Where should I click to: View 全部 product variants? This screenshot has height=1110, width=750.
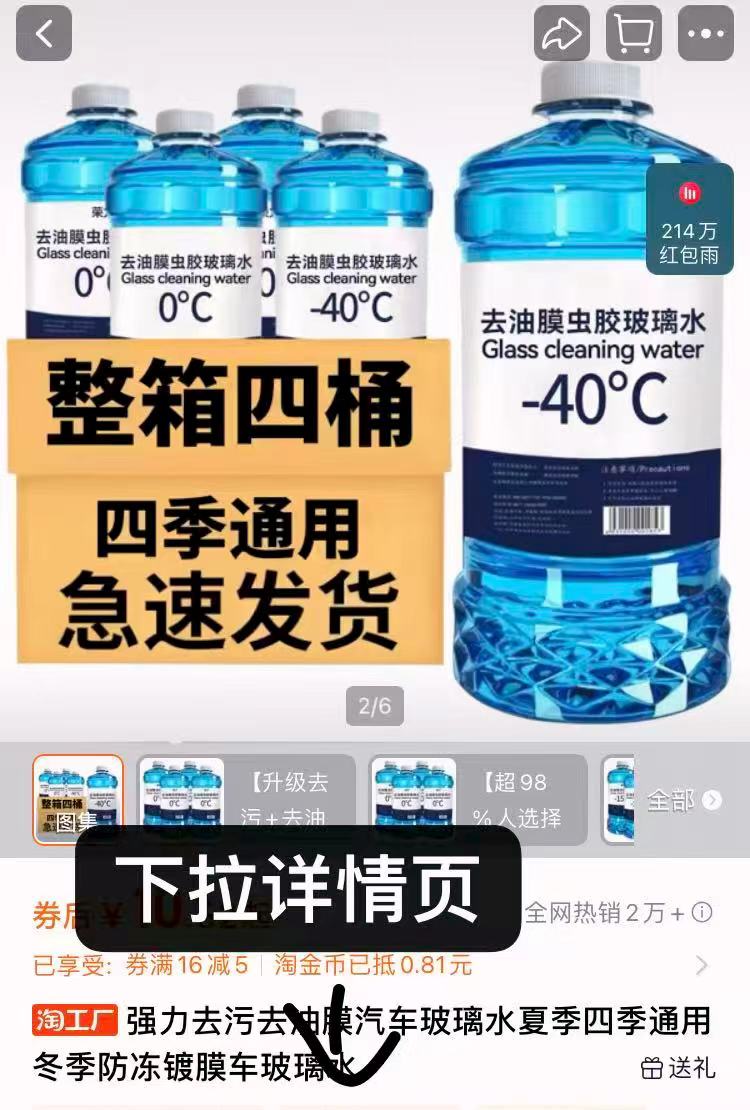pos(684,800)
